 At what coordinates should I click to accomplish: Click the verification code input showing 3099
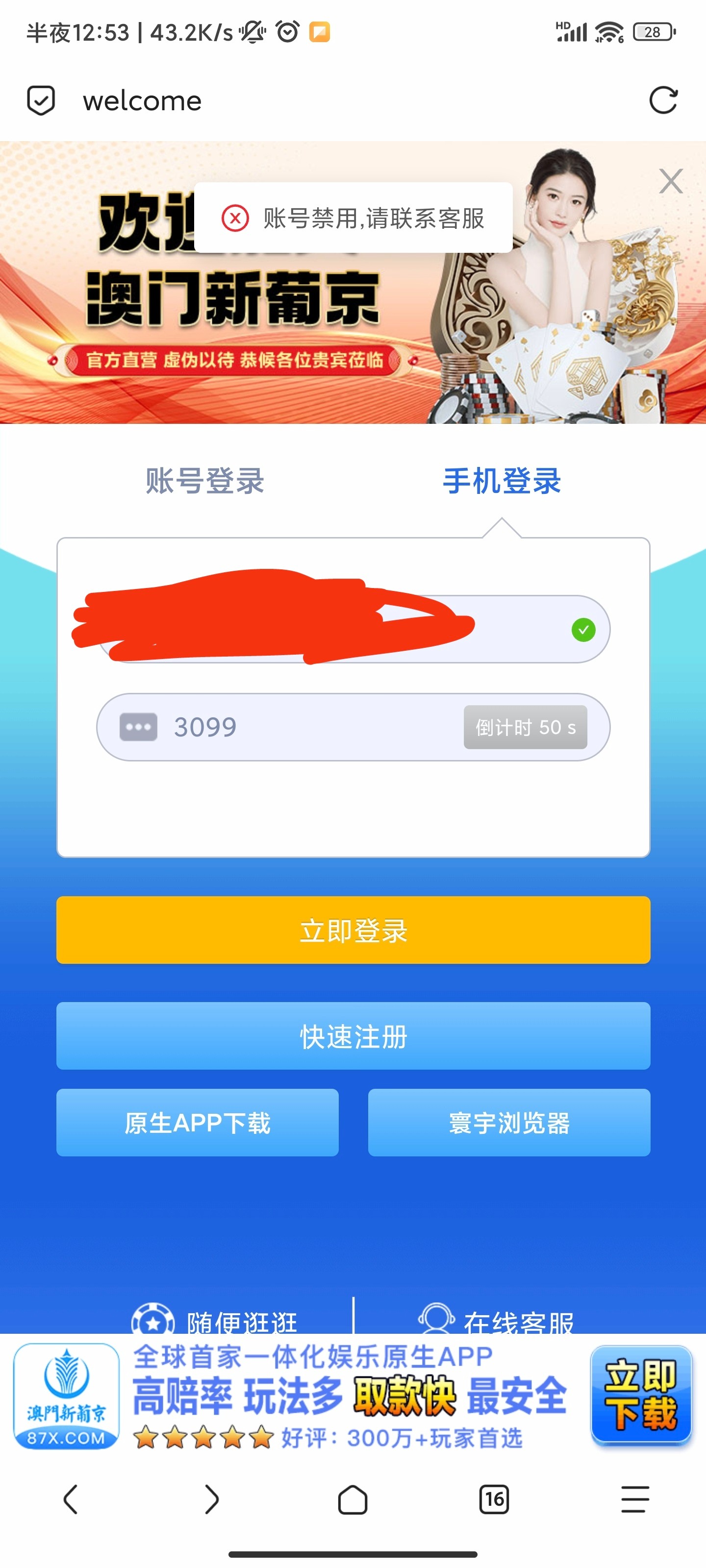pos(274,727)
